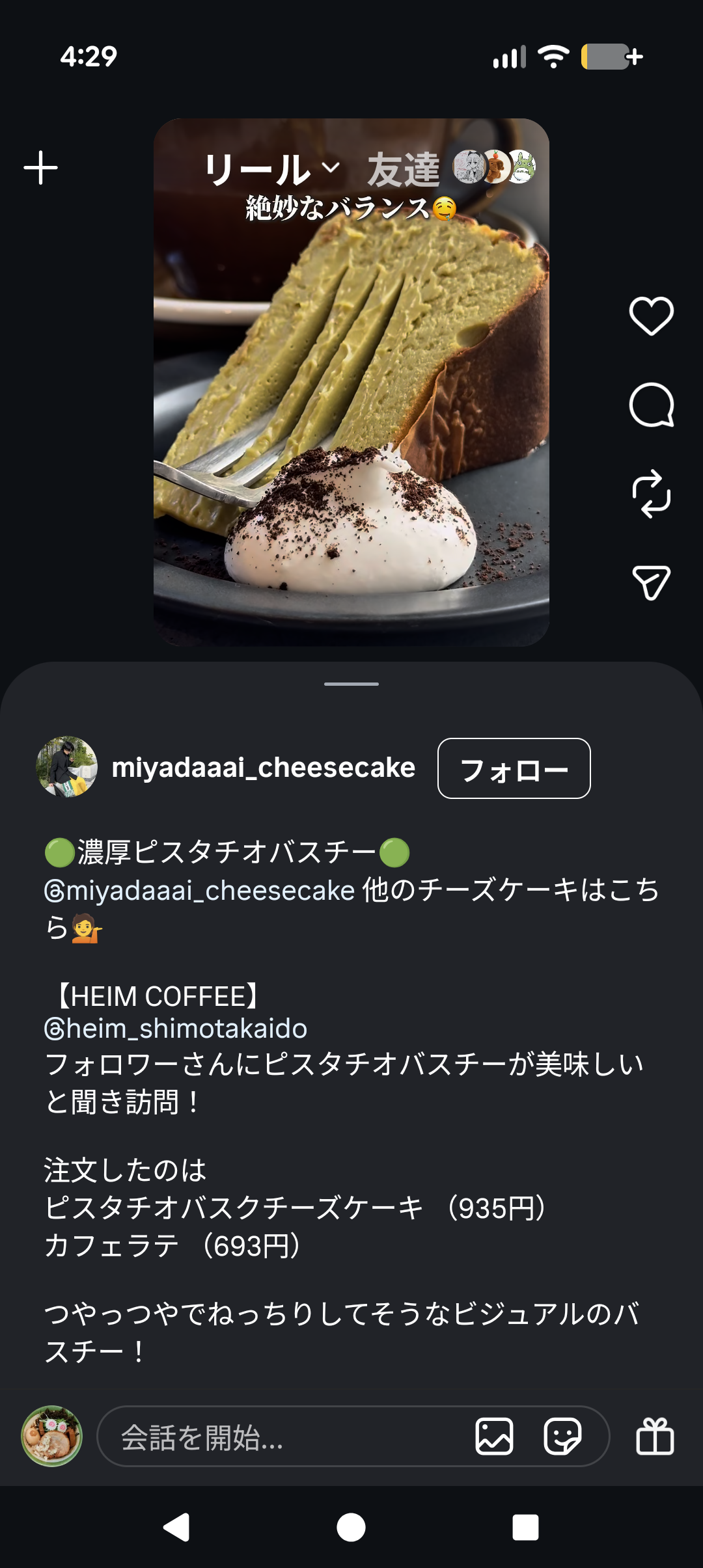Open miyadaaai_cheesecake profile picture
This screenshot has width=703, height=1568.
pyautogui.click(x=66, y=767)
